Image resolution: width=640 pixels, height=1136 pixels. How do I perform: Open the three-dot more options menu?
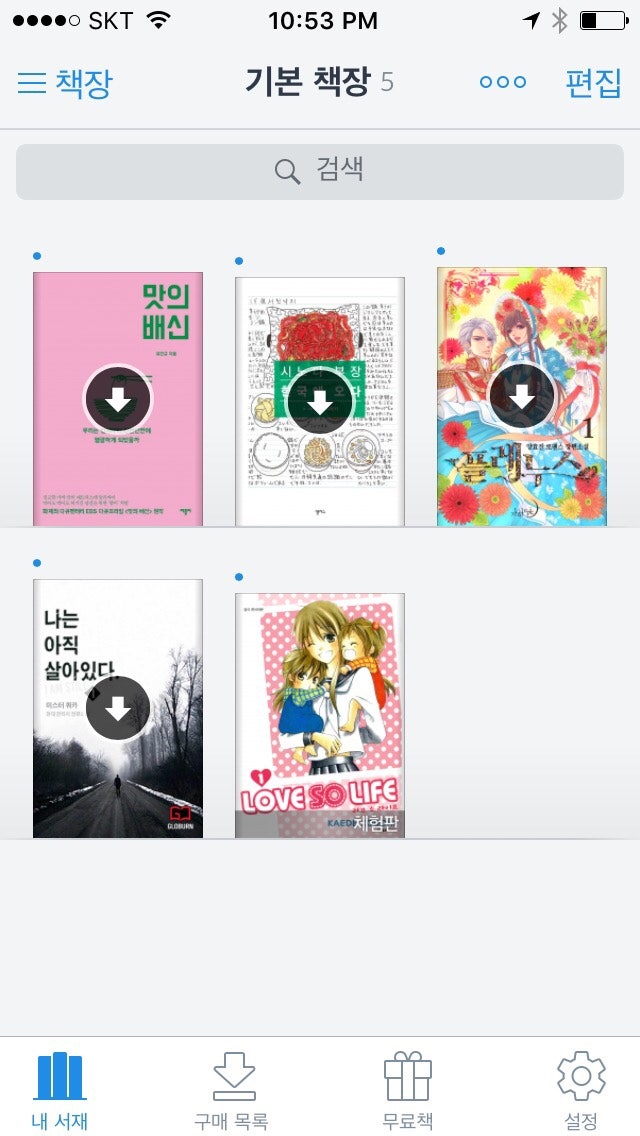[503, 83]
